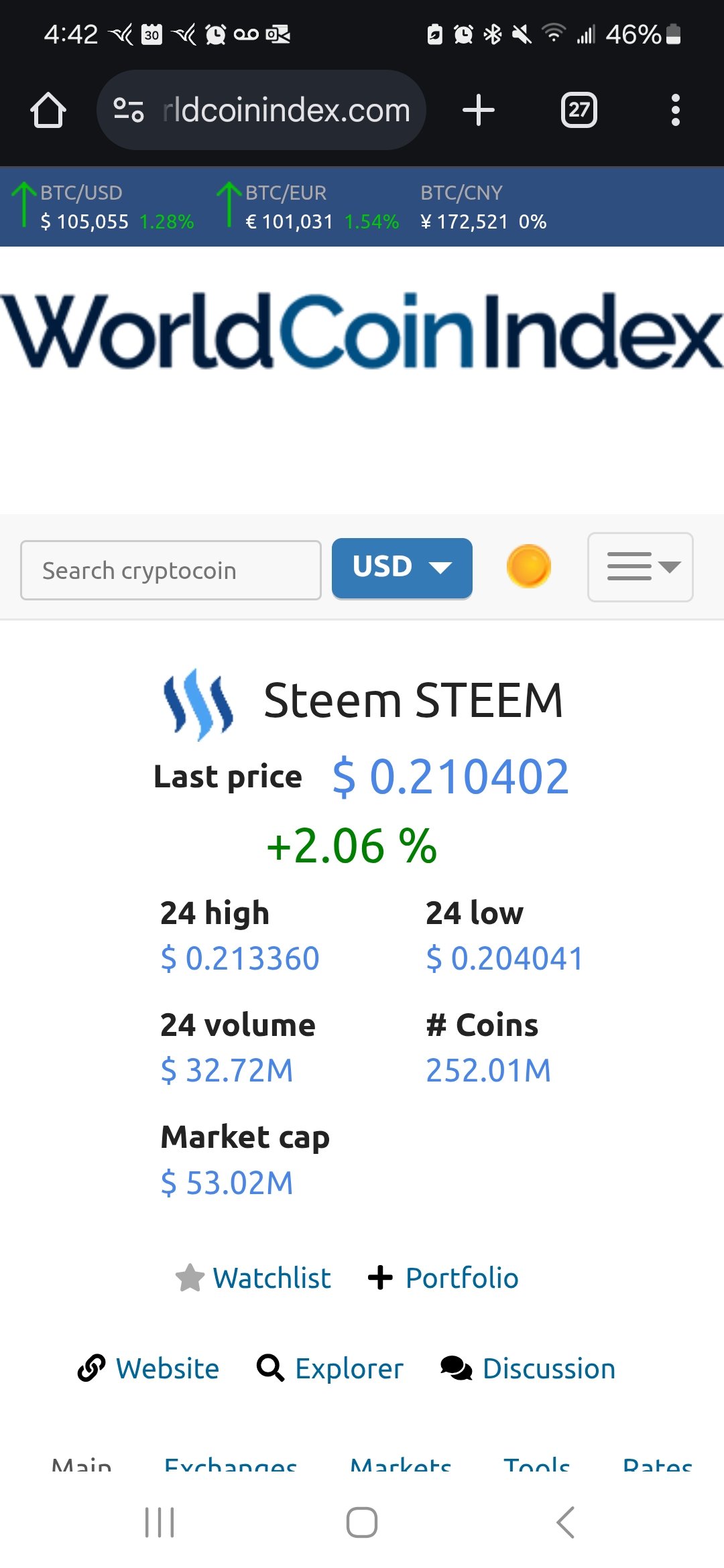This screenshot has width=724, height=1568.
Task: Open the browser overflow menu
Action: [675, 110]
